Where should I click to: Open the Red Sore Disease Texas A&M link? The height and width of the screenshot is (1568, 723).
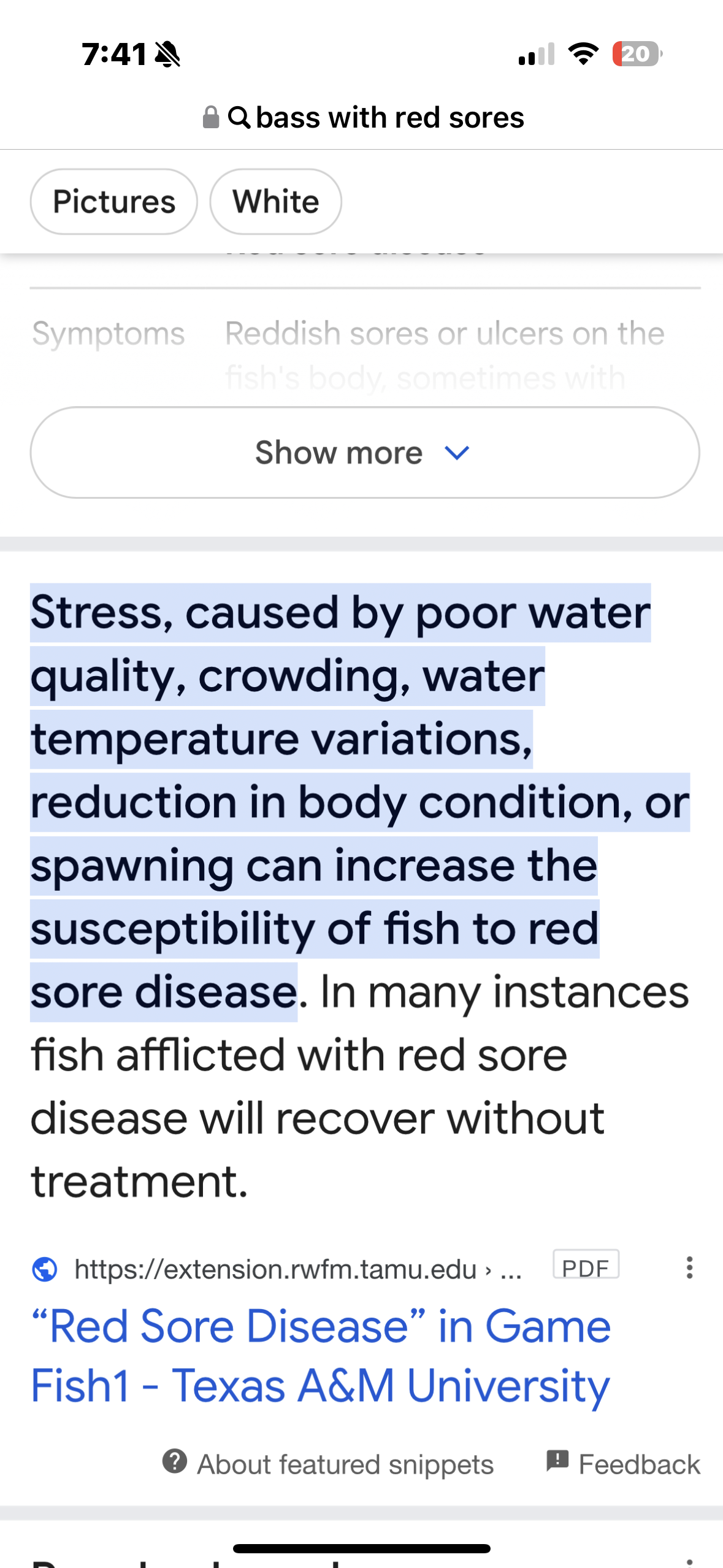pyautogui.click(x=320, y=1356)
